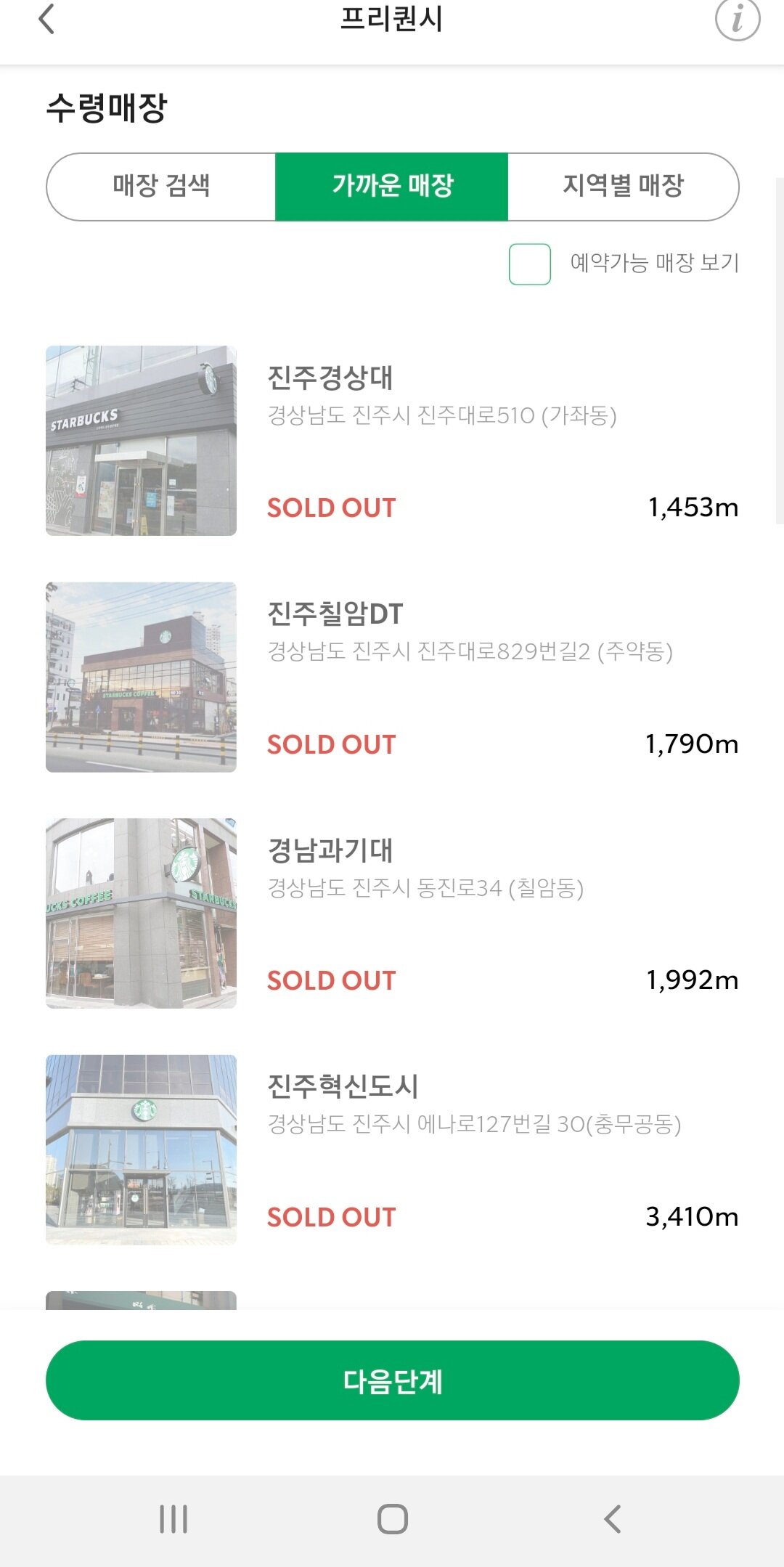Open the 진주혁신도시 store row
The image size is (784, 1567).
point(392,1149)
